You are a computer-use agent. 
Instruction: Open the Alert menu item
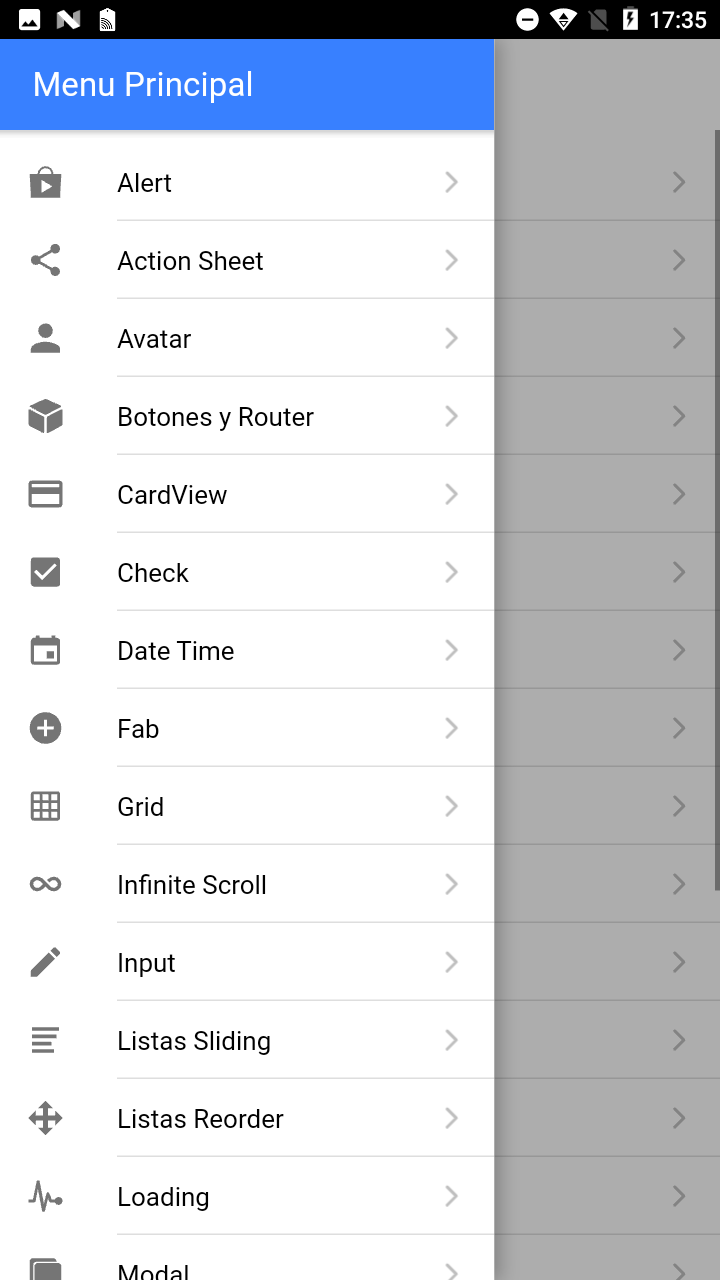click(x=247, y=182)
